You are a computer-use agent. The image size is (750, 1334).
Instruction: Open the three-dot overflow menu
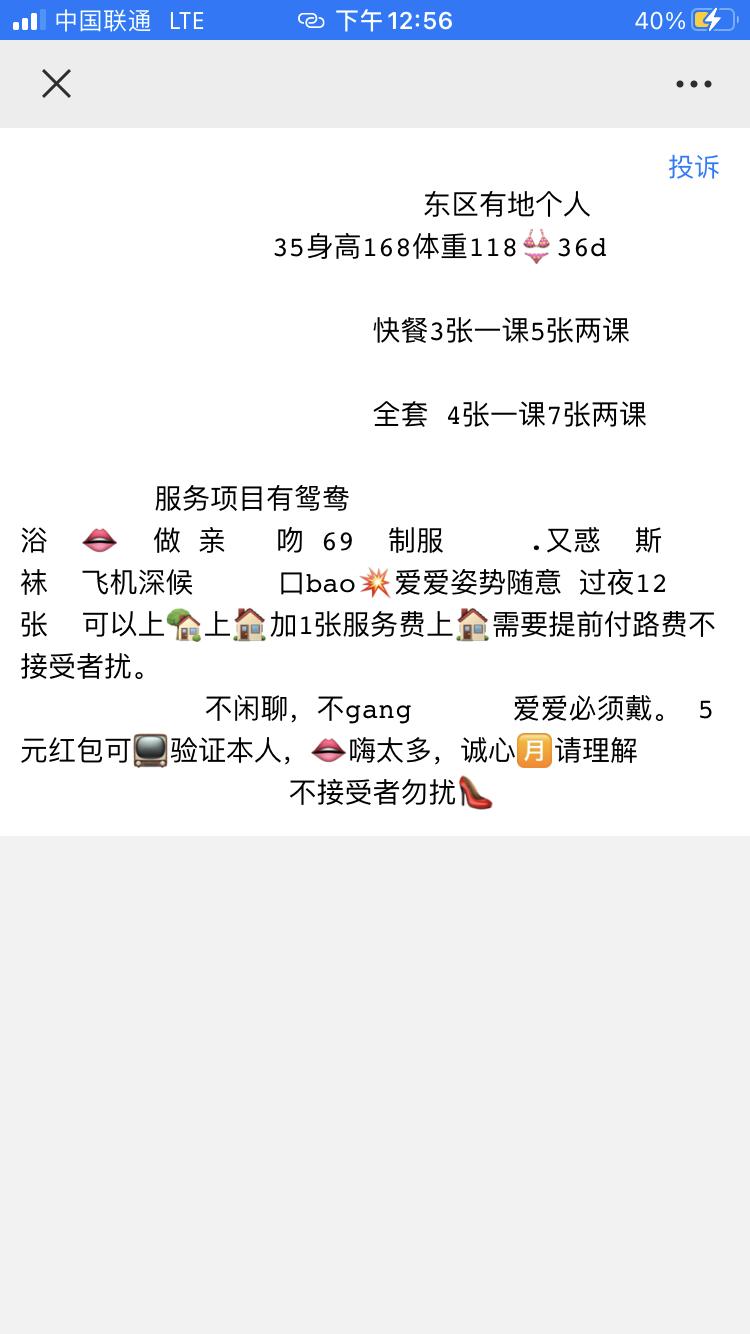(x=693, y=84)
